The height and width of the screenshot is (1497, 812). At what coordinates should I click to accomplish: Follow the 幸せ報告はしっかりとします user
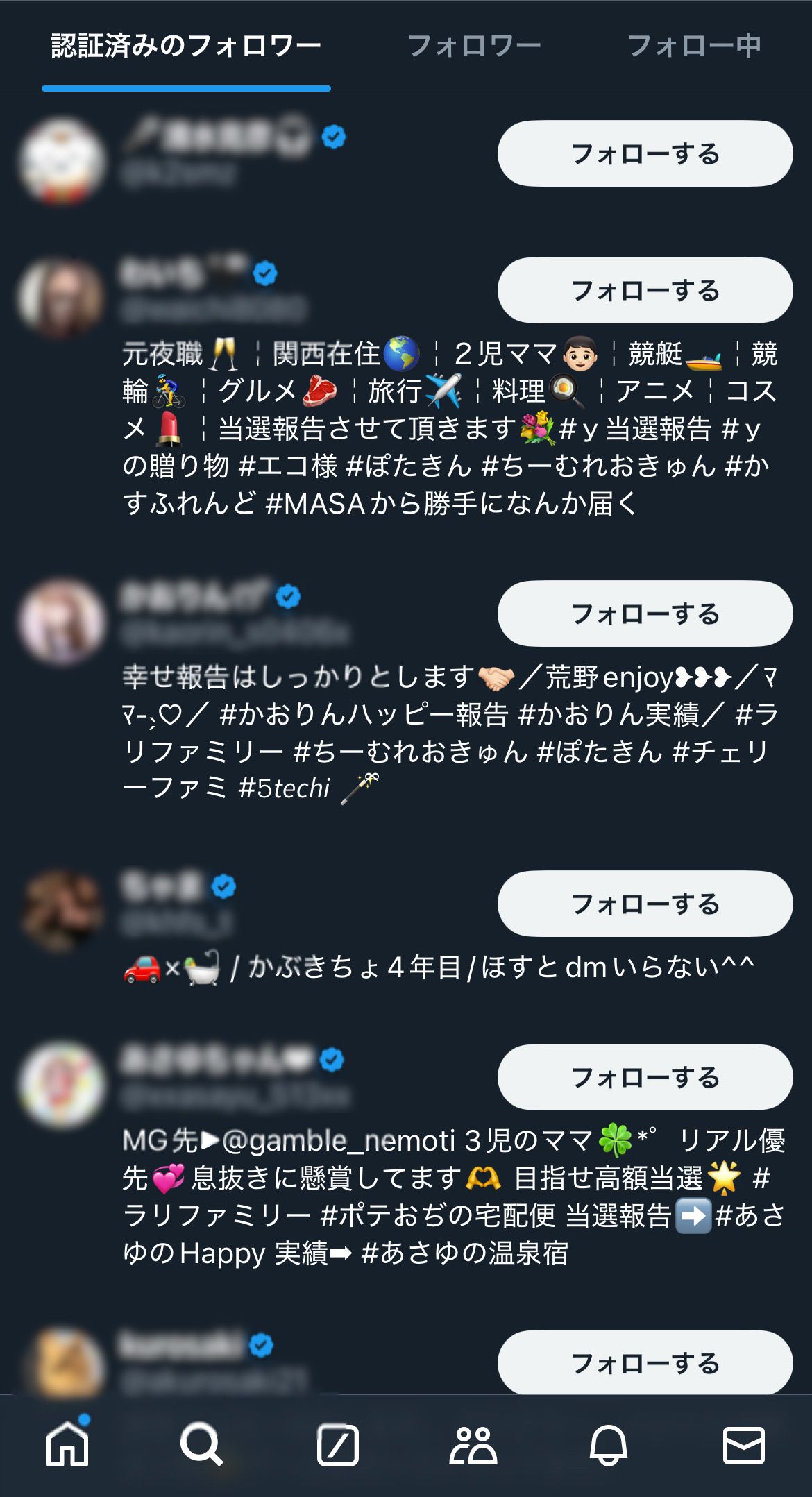[x=645, y=614]
